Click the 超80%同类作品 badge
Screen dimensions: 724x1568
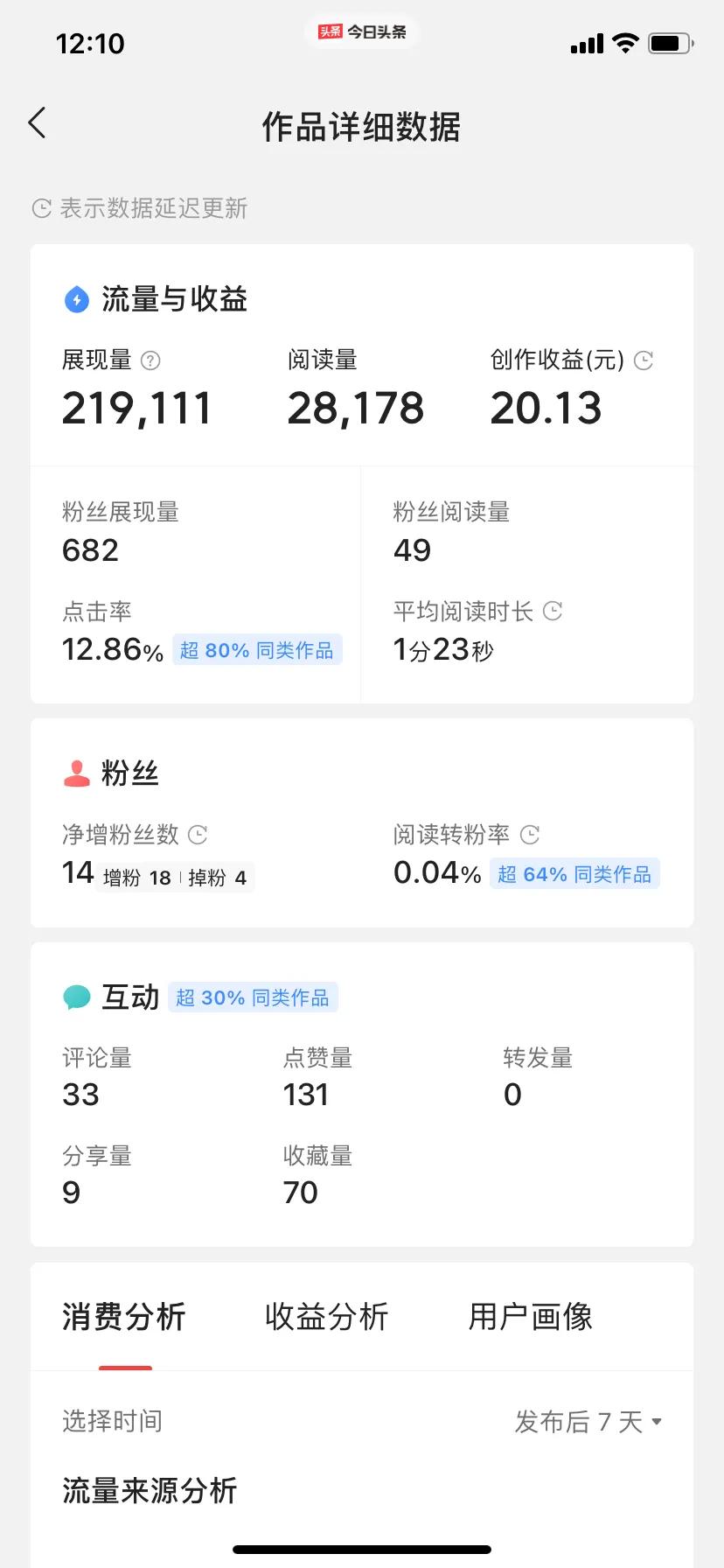(x=256, y=649)
